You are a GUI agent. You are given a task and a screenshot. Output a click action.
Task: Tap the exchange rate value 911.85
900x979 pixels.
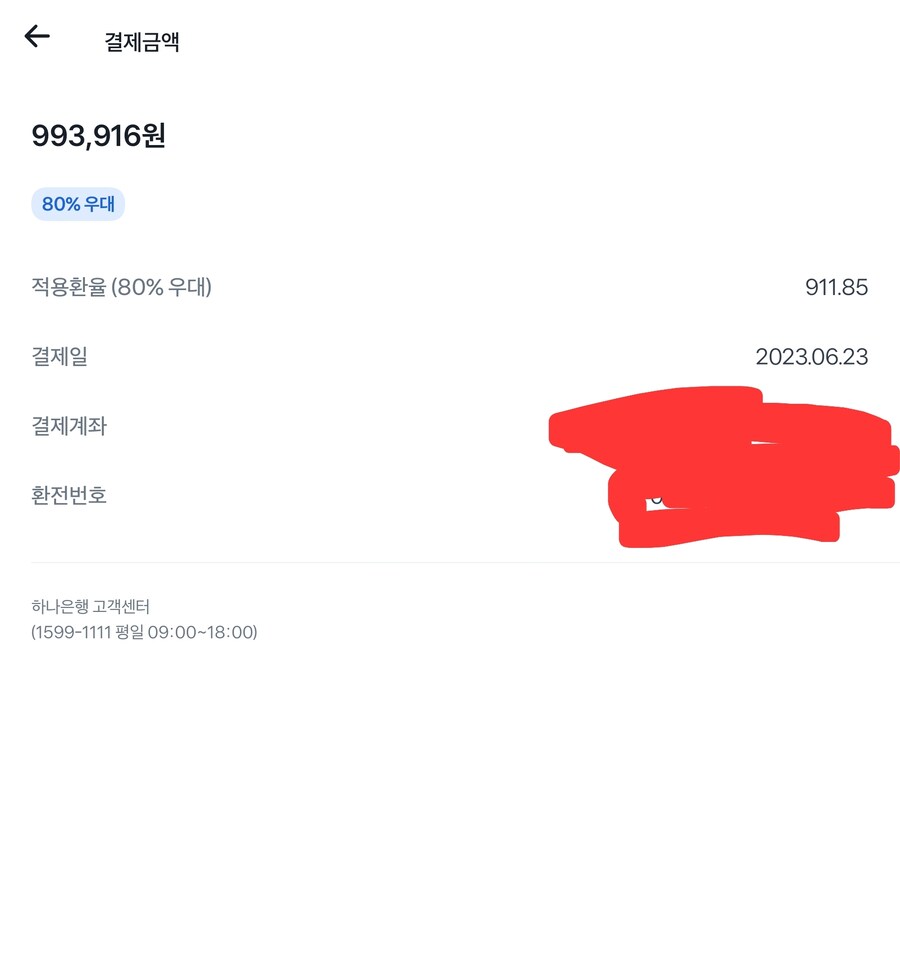pyautogui.click(x=840, y=287)
